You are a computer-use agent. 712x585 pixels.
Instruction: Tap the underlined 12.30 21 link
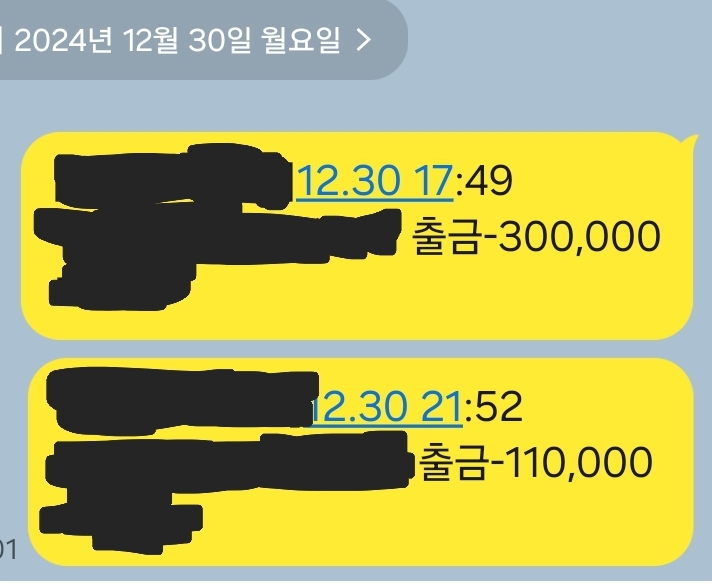click(386, 408)
